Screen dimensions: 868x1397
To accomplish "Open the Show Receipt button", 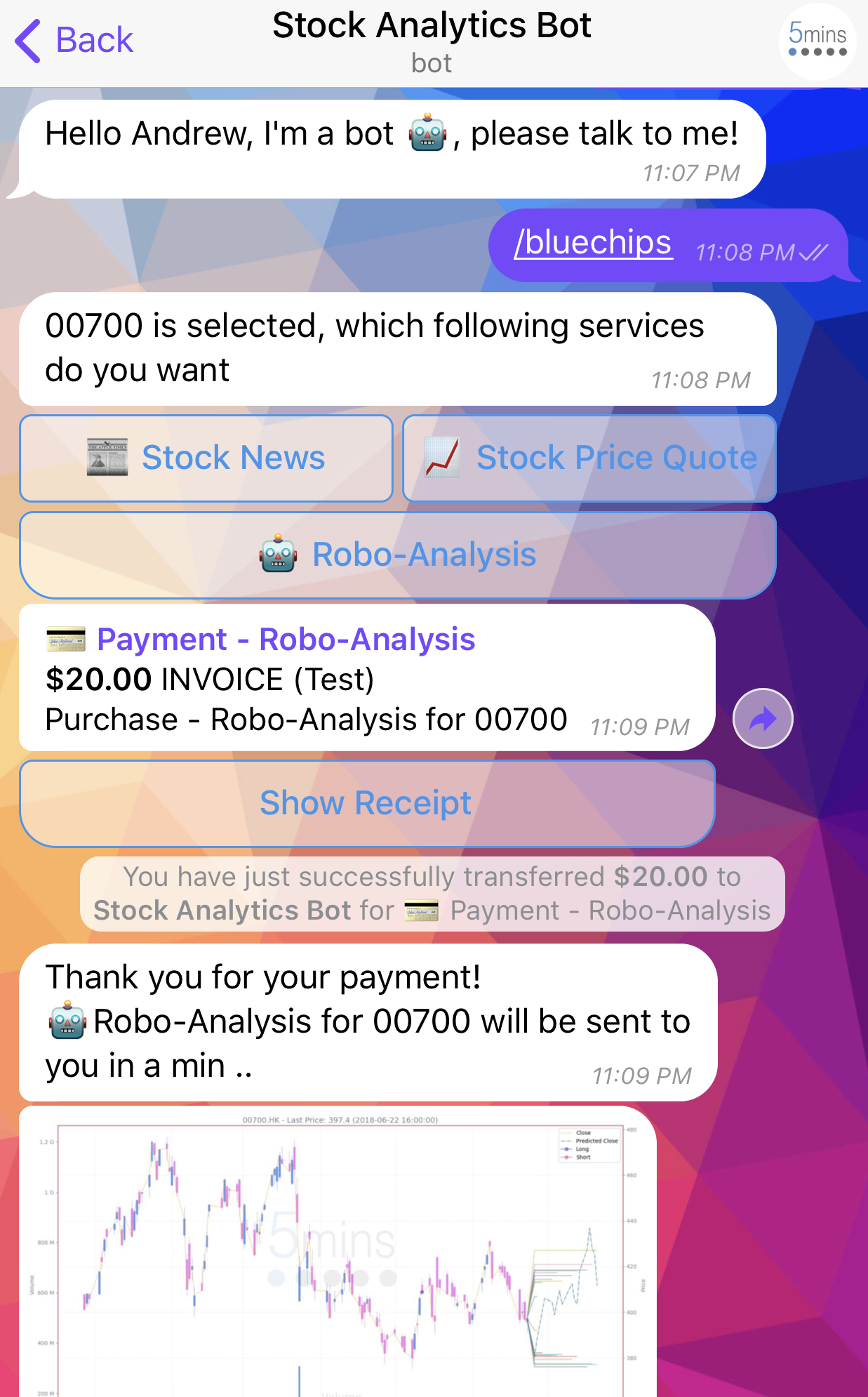I will [367, 803].
